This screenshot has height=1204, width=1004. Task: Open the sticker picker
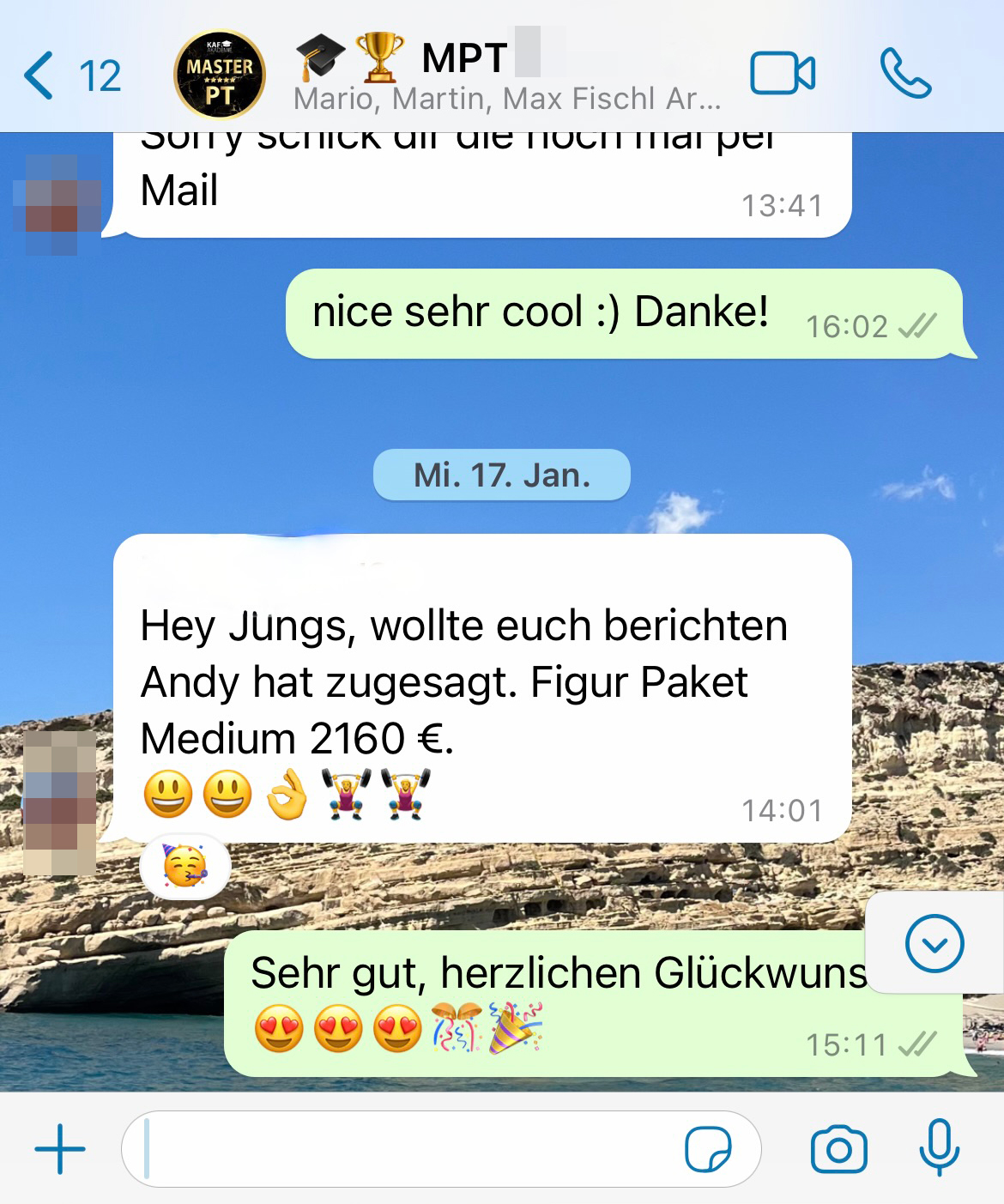coord(708,1149)
